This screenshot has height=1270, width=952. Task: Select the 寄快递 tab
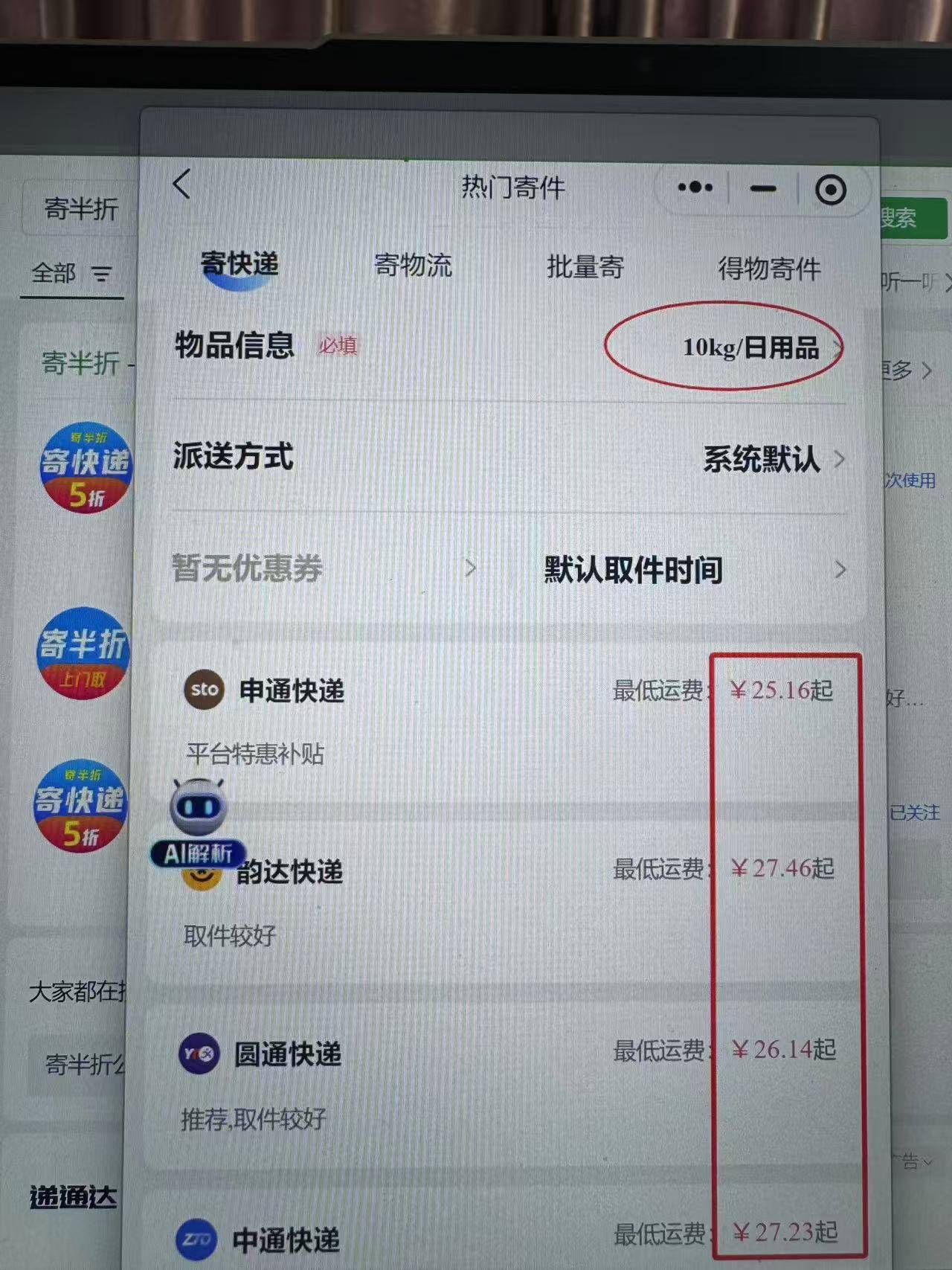(239, 263)
